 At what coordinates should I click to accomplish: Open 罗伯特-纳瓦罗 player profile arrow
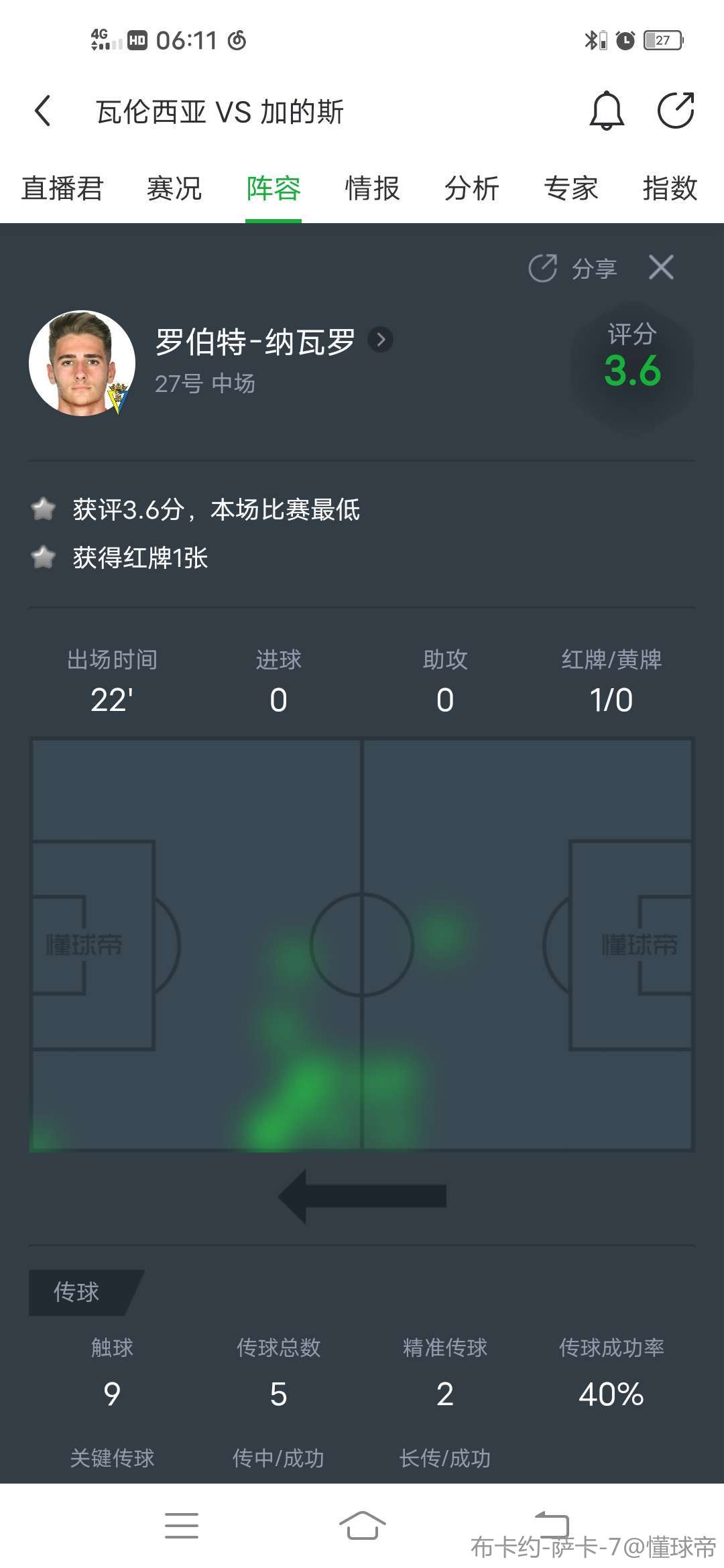click(x=381, y=340)
